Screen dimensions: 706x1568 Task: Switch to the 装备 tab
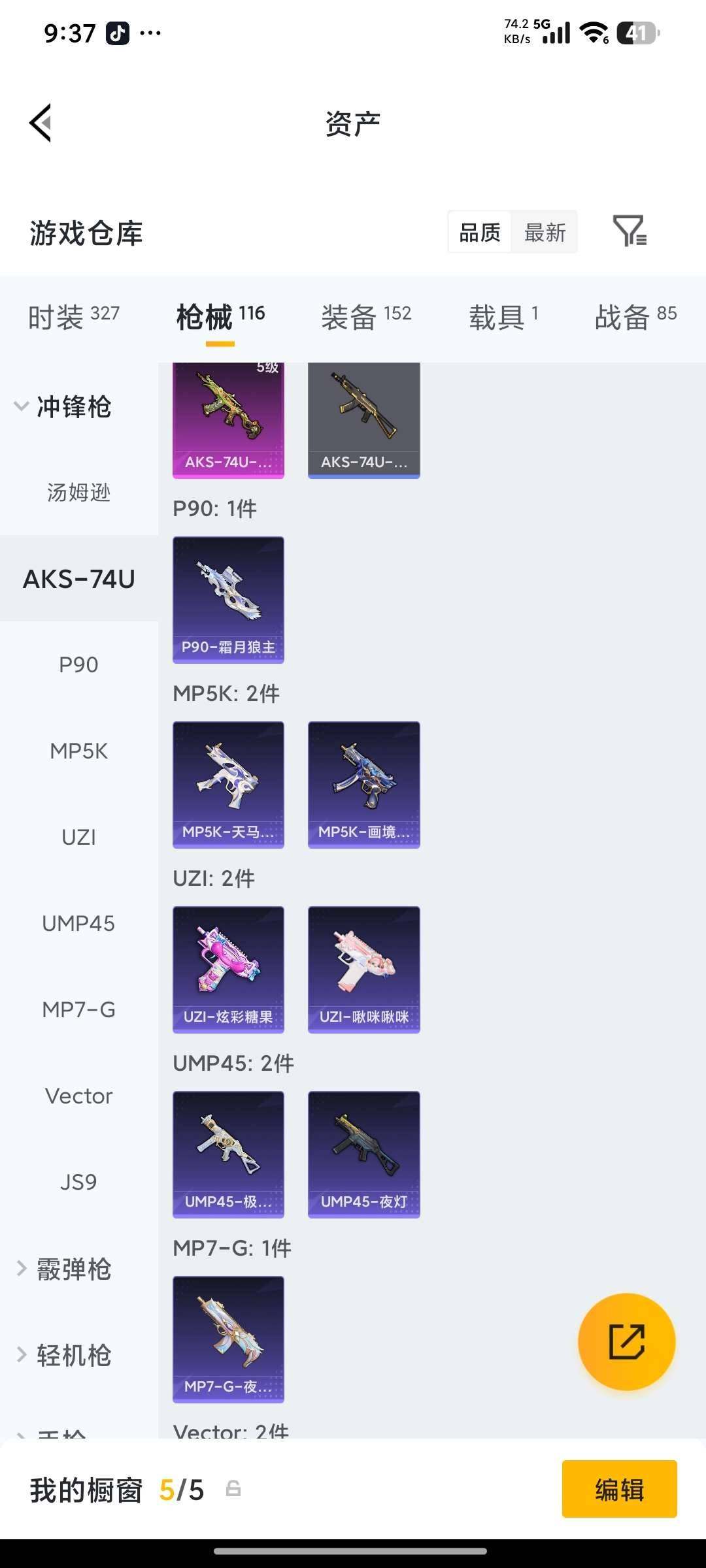pyautogui.click(x=366, y=317)
